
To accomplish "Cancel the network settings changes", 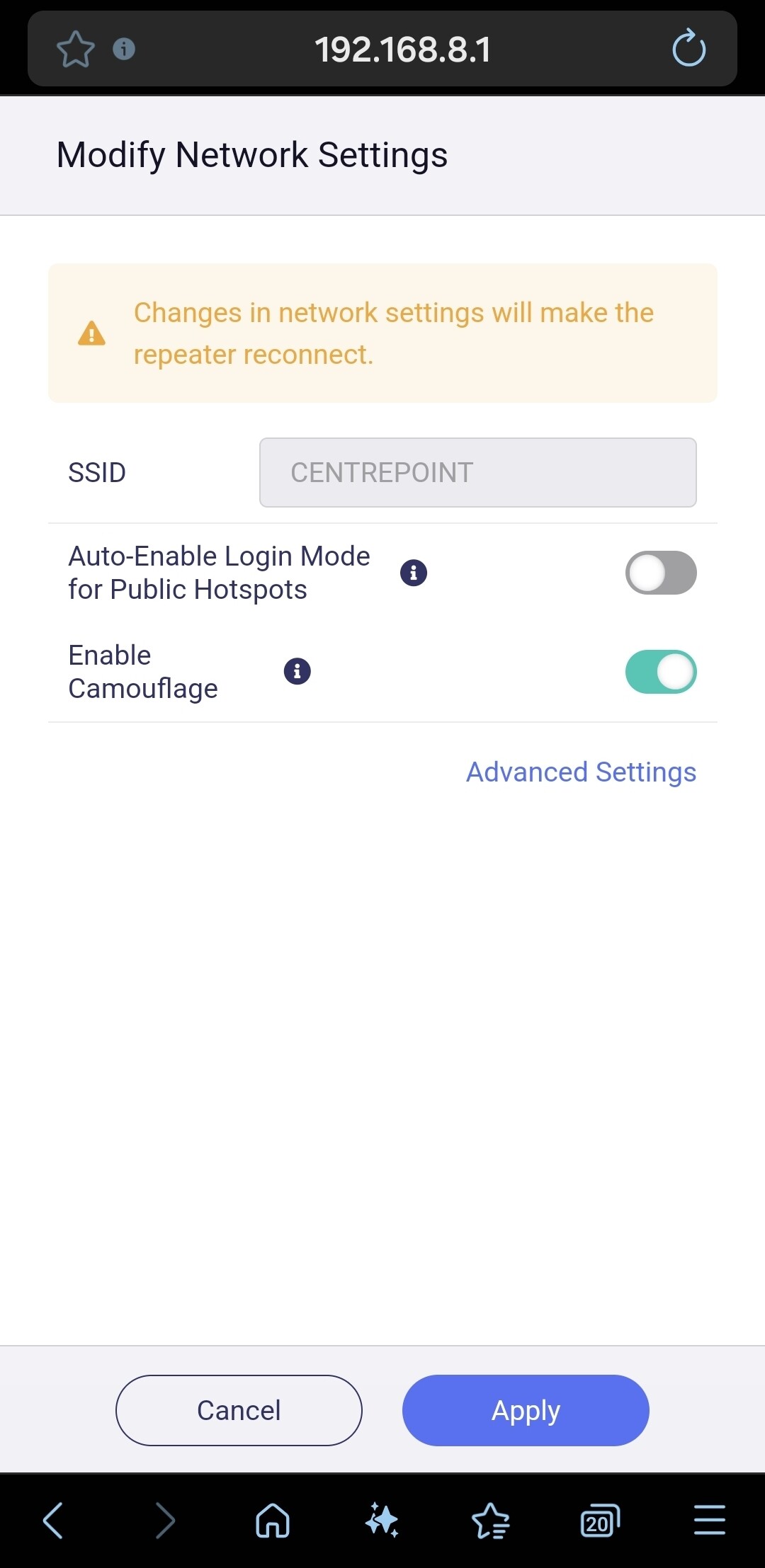I will click(x=239, y=1410).
